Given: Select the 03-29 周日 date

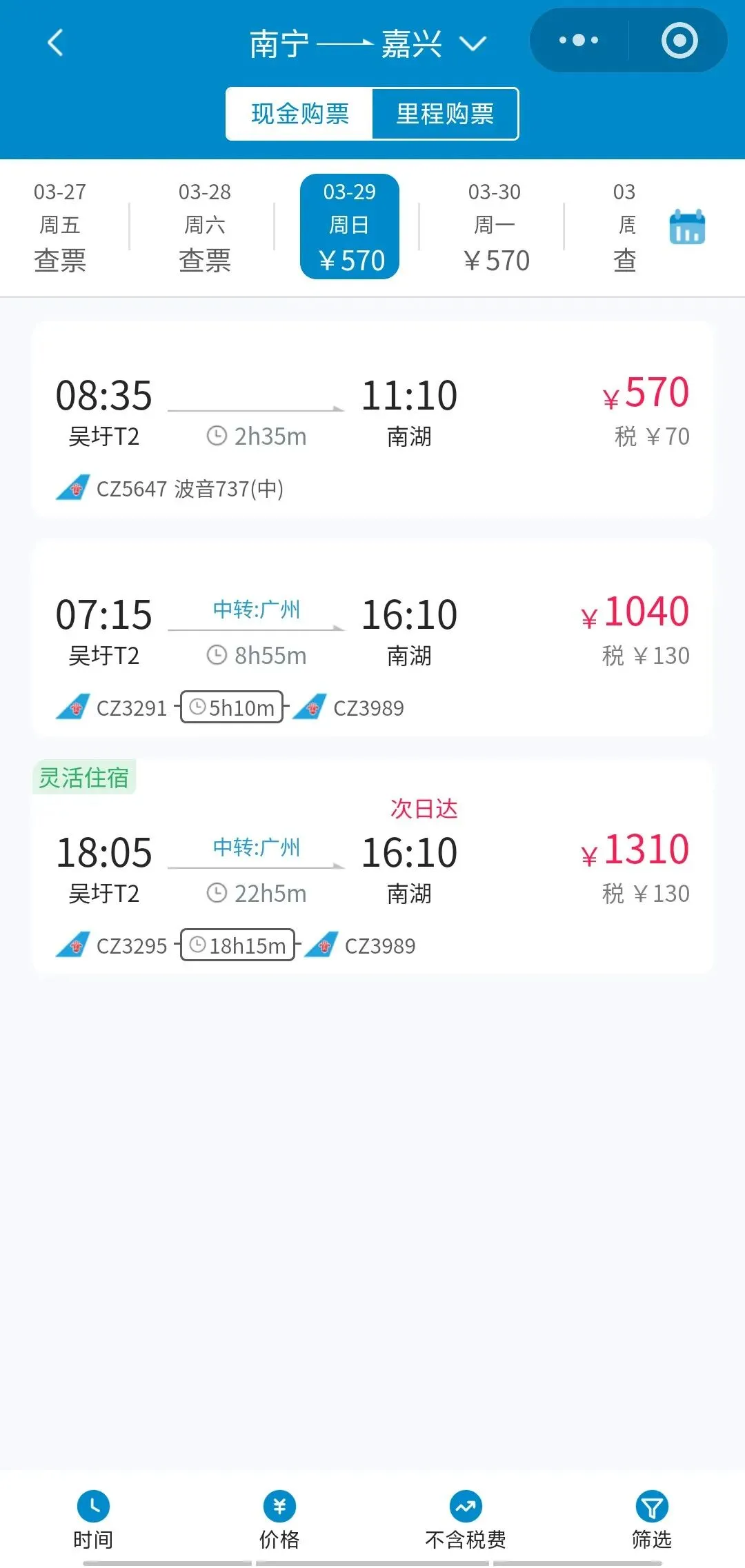Looking at the screenshot, I should pyautogui.click(x=350, y=227).
